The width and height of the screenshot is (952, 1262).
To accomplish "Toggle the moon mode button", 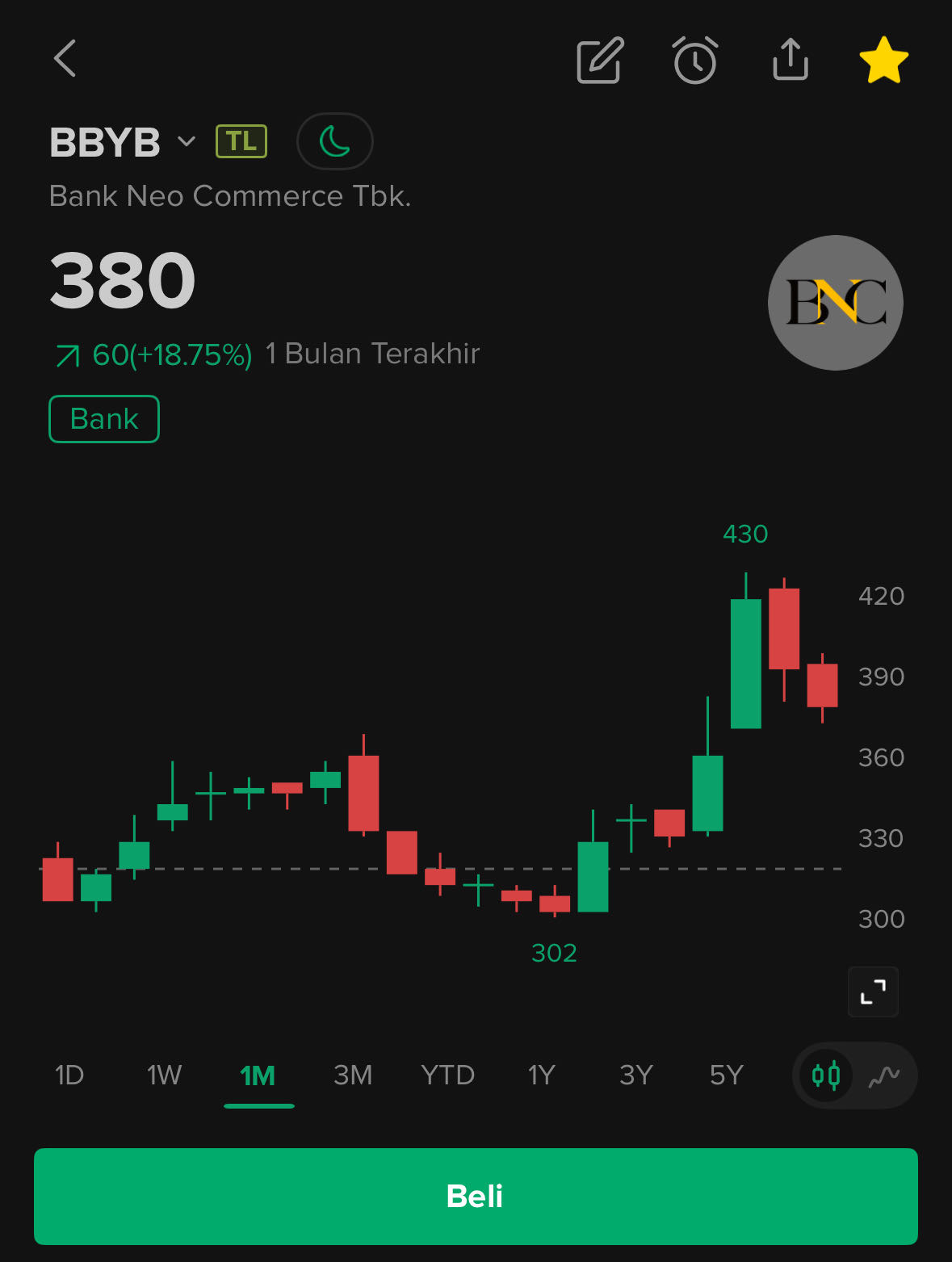I will [335, 142].
